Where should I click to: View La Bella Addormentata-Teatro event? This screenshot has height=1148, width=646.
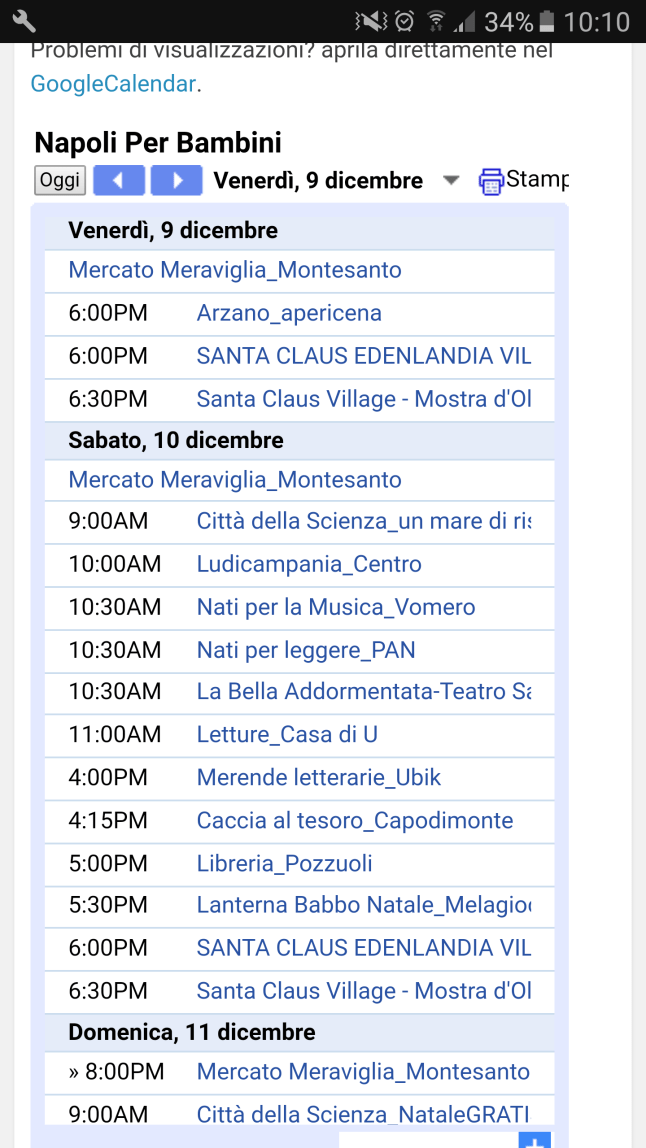[x=363, y=692]
